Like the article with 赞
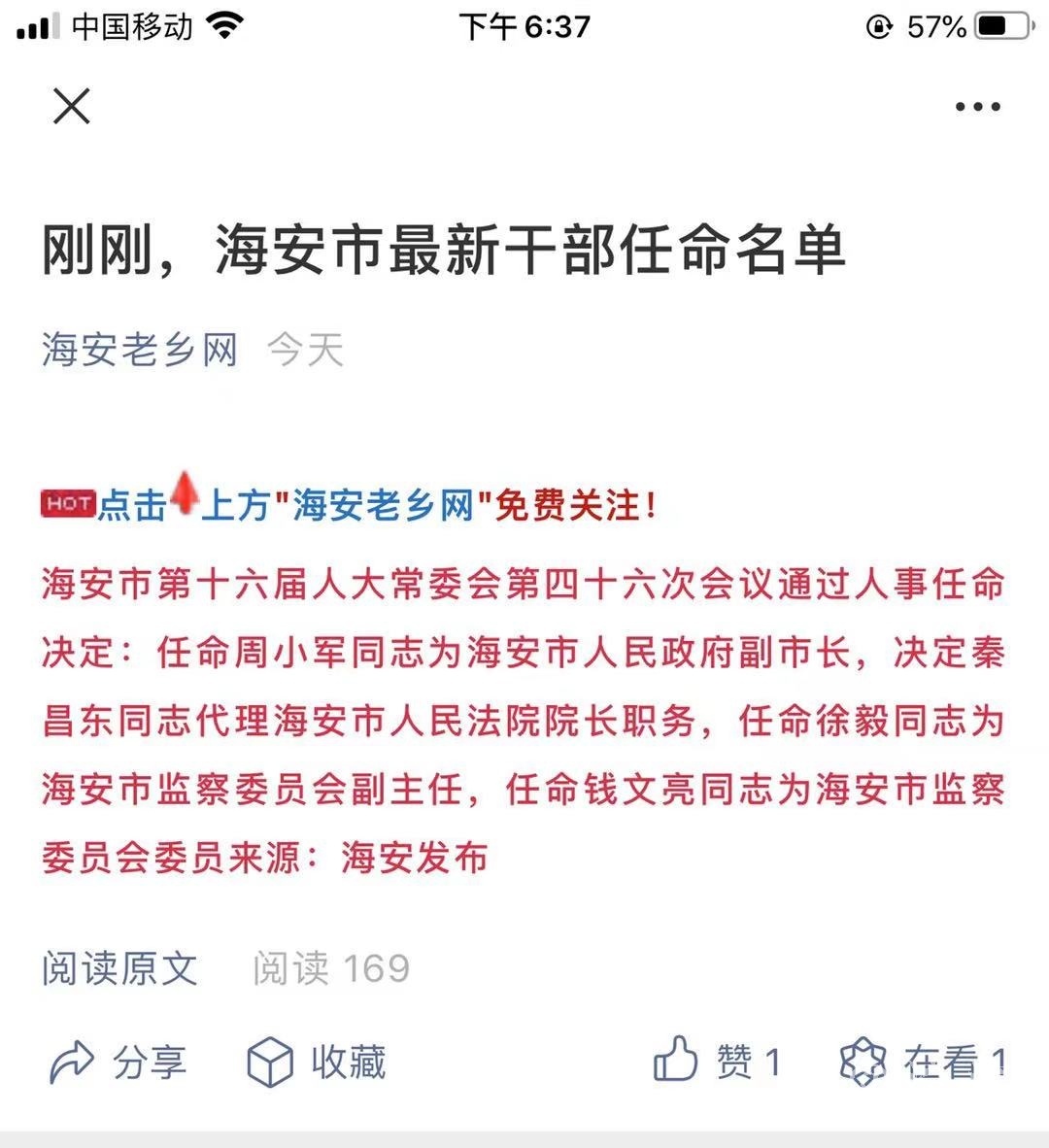Screen dimensions: 1049x1148 [717, 1061]
